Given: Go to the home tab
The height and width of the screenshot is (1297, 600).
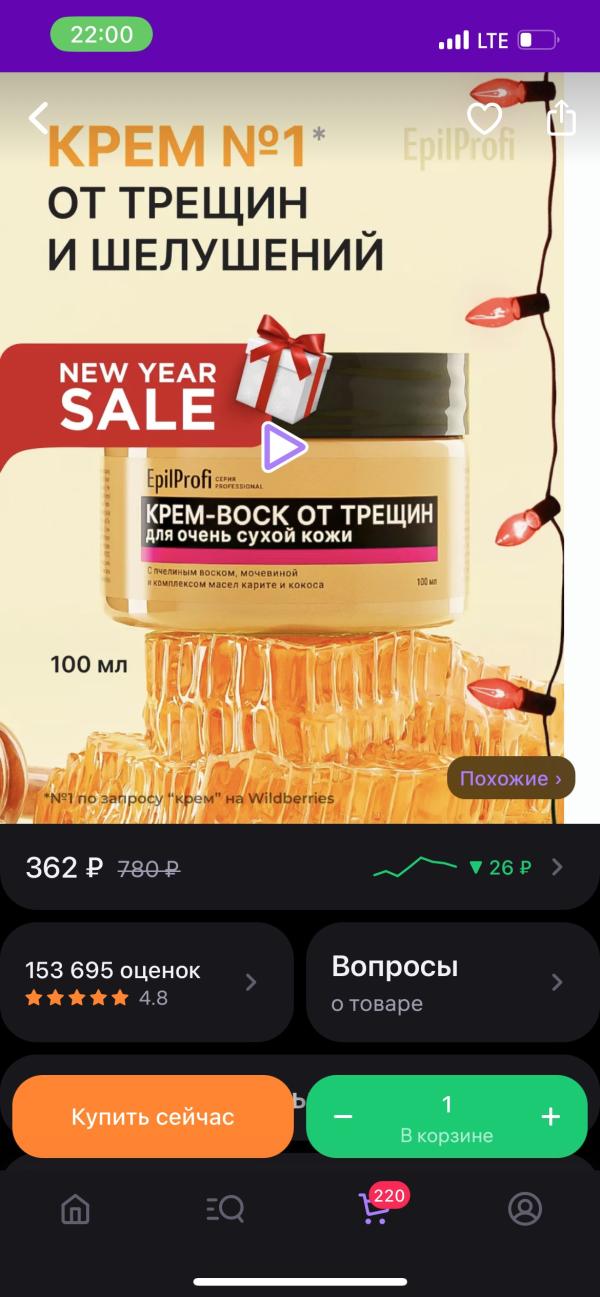Looking at the screenshot, I should pos(75,1209).
